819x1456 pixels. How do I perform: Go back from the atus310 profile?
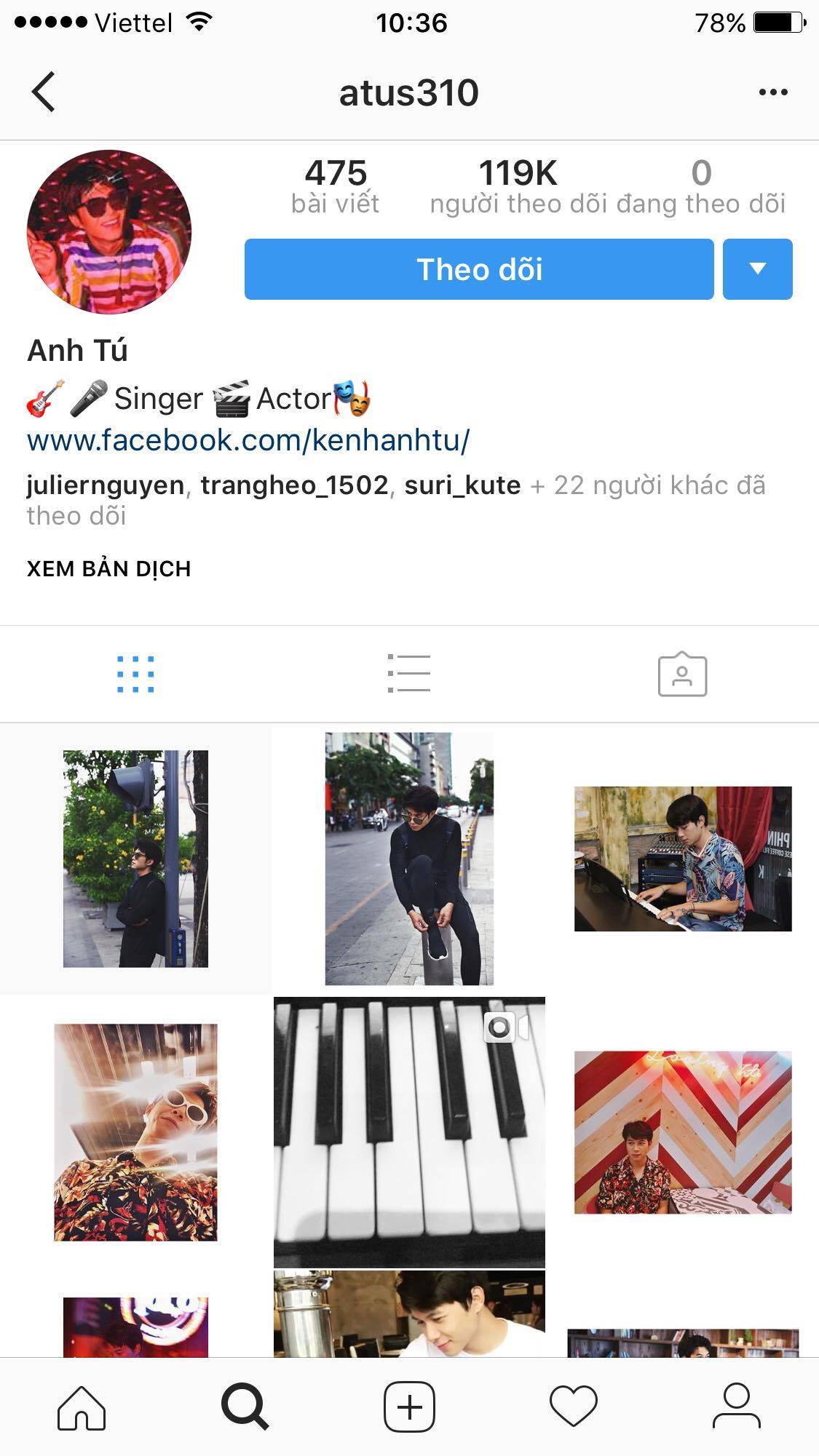pos(44,92)
